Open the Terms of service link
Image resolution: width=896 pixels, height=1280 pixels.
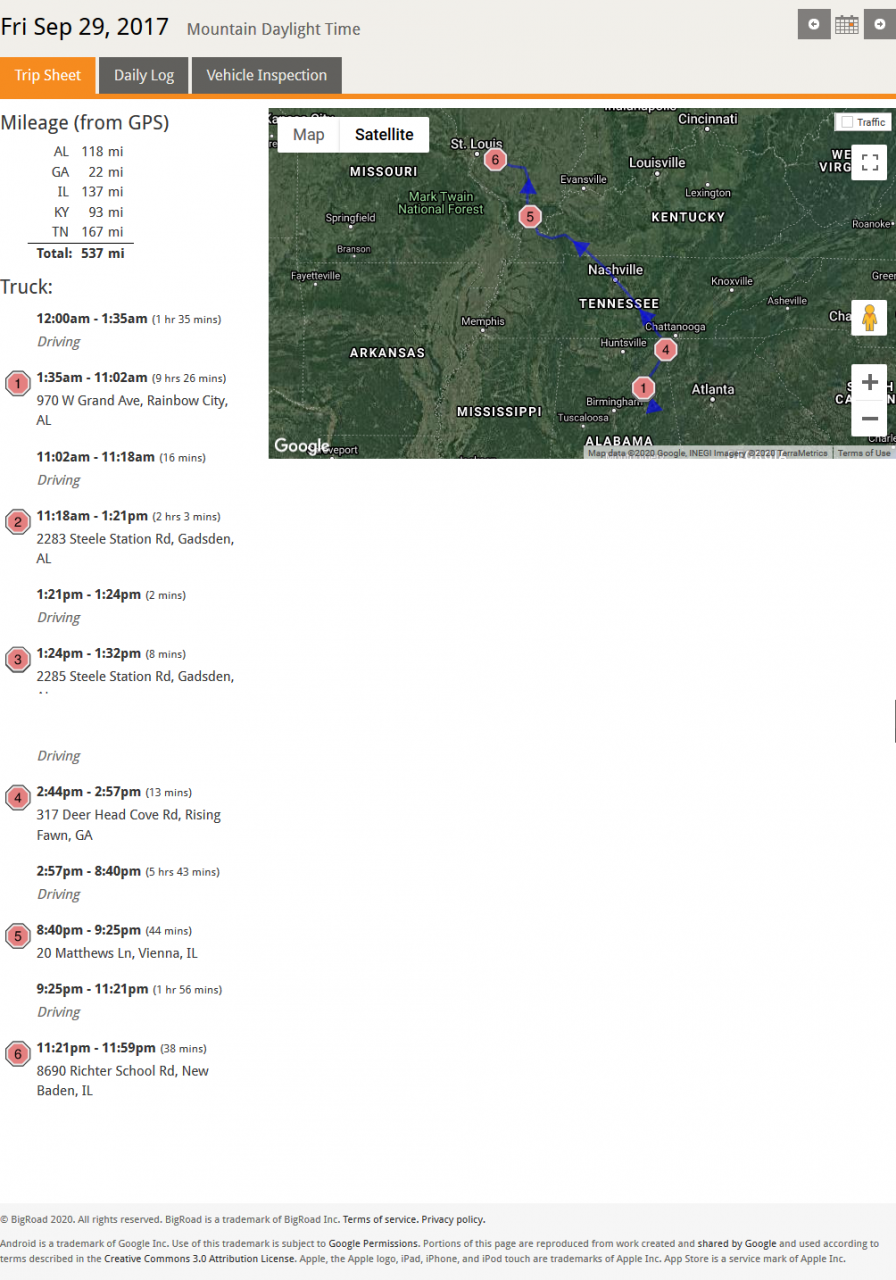(x=379, y=1220)
